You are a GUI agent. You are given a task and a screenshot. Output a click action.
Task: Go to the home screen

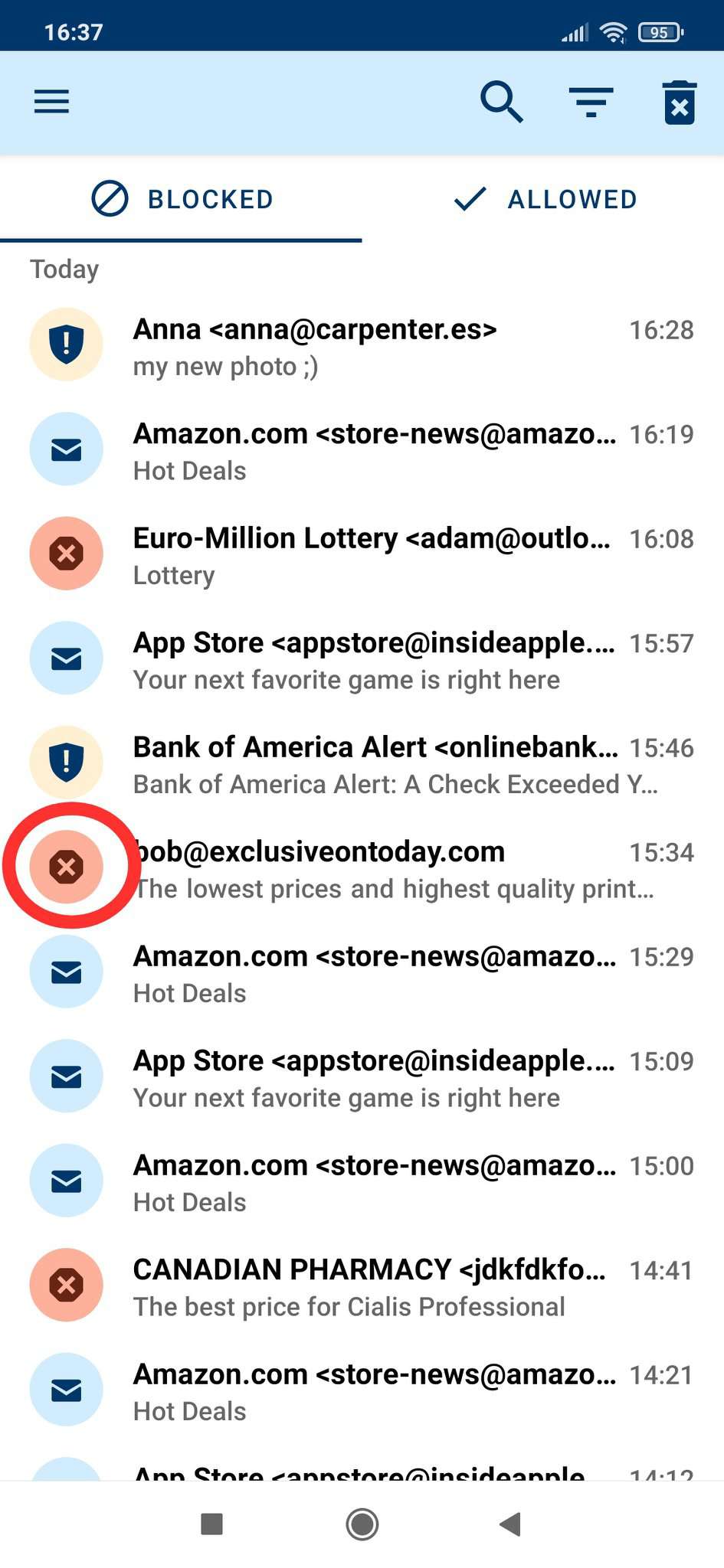pos(362,1524)
